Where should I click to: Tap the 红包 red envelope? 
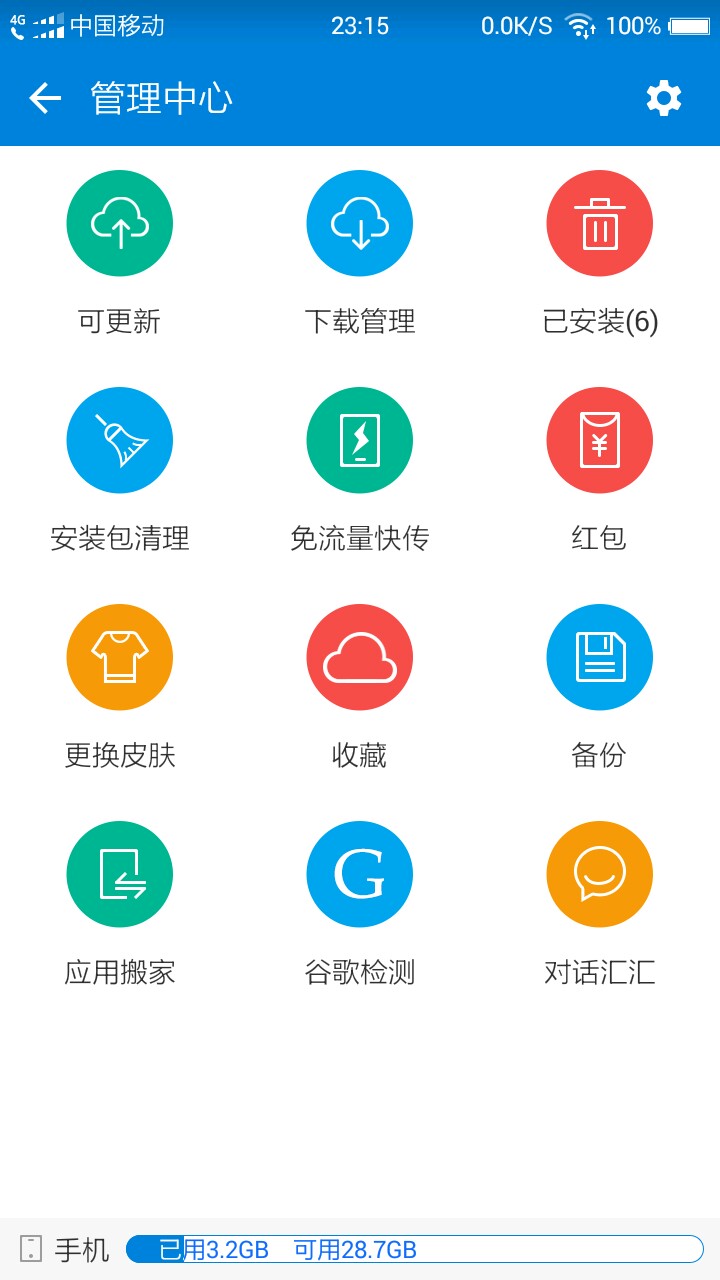pos(600,440)
